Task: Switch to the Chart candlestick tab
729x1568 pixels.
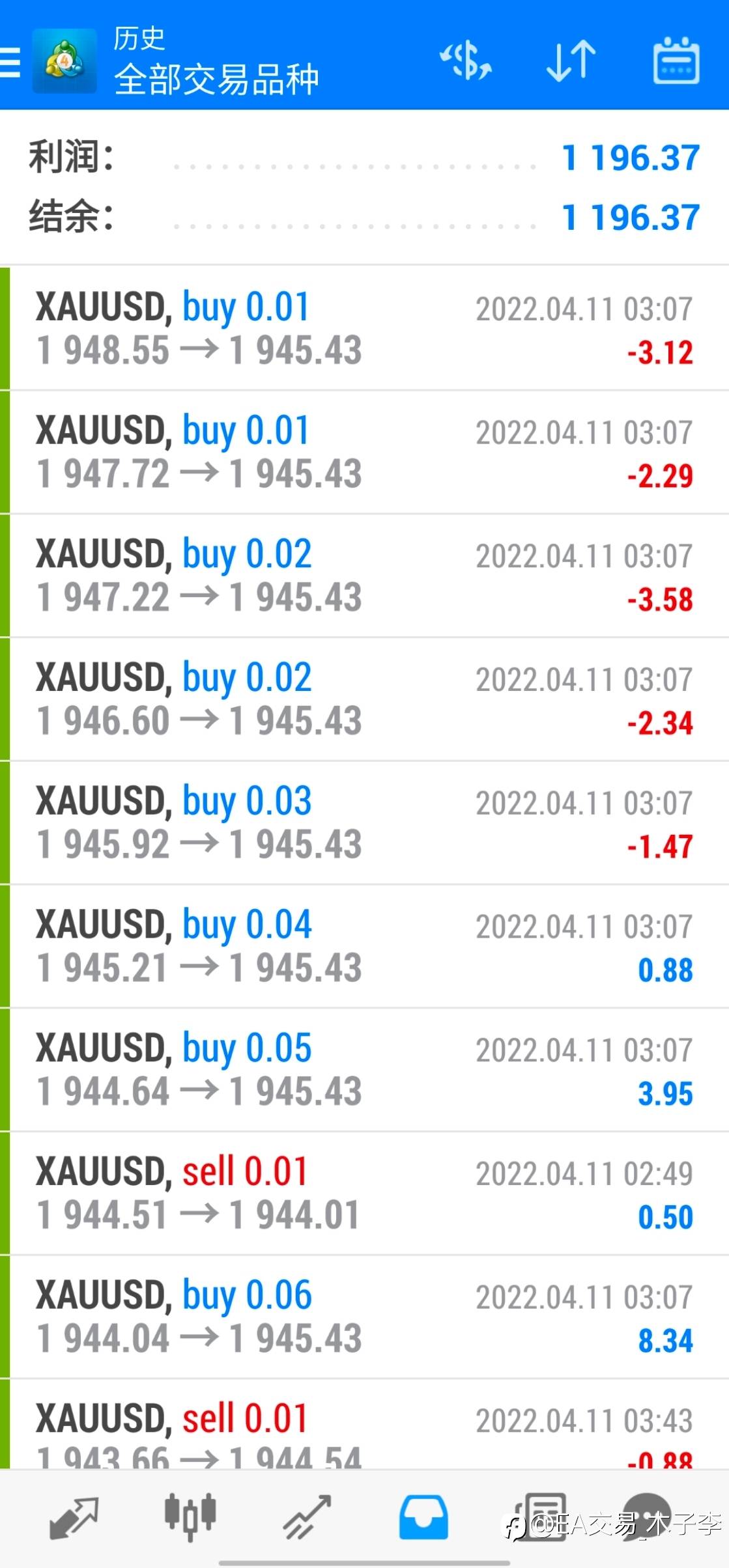Action: pyautogui.click(x=190, y=1518)
